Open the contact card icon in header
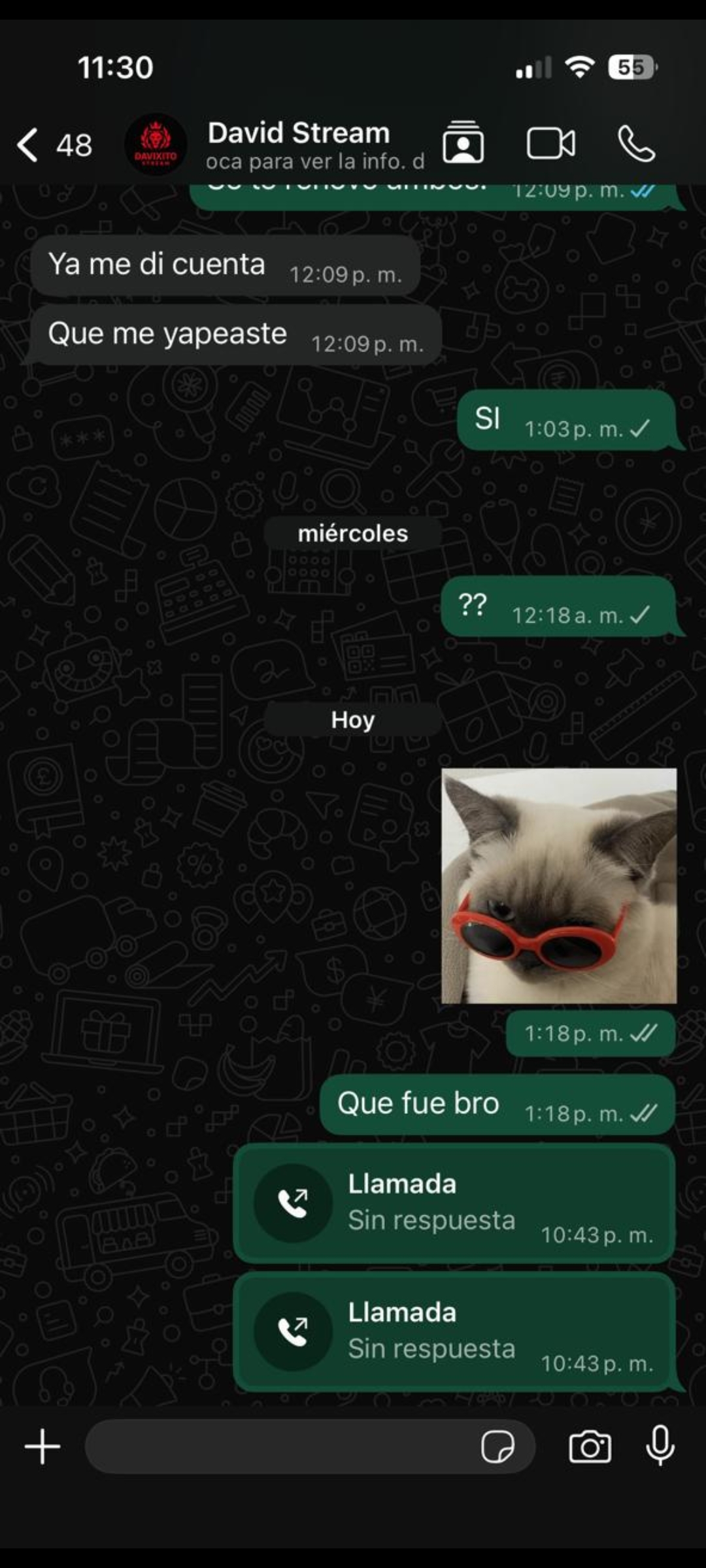This screenshot has height=1568, width=706. coord(463,142)
